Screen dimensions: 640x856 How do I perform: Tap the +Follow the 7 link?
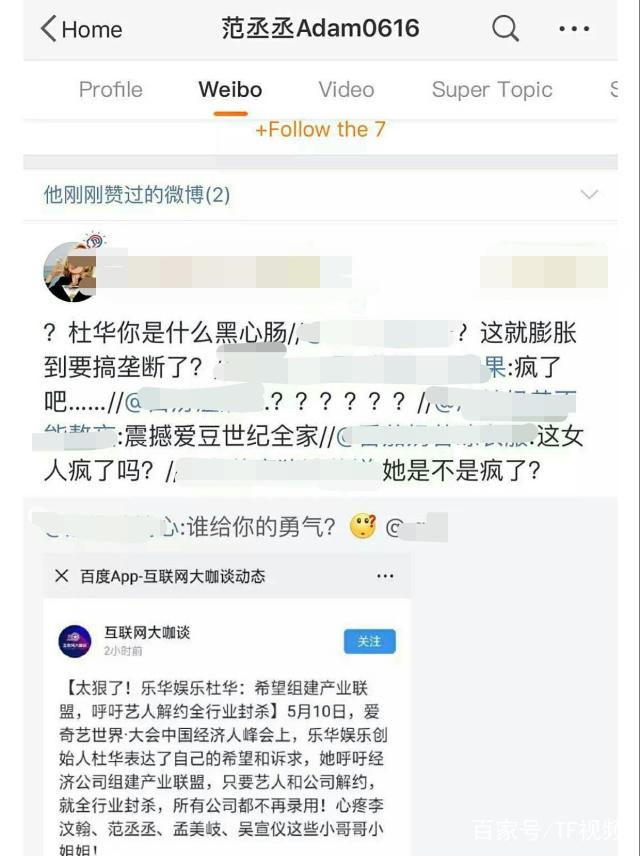click(320, 129)
